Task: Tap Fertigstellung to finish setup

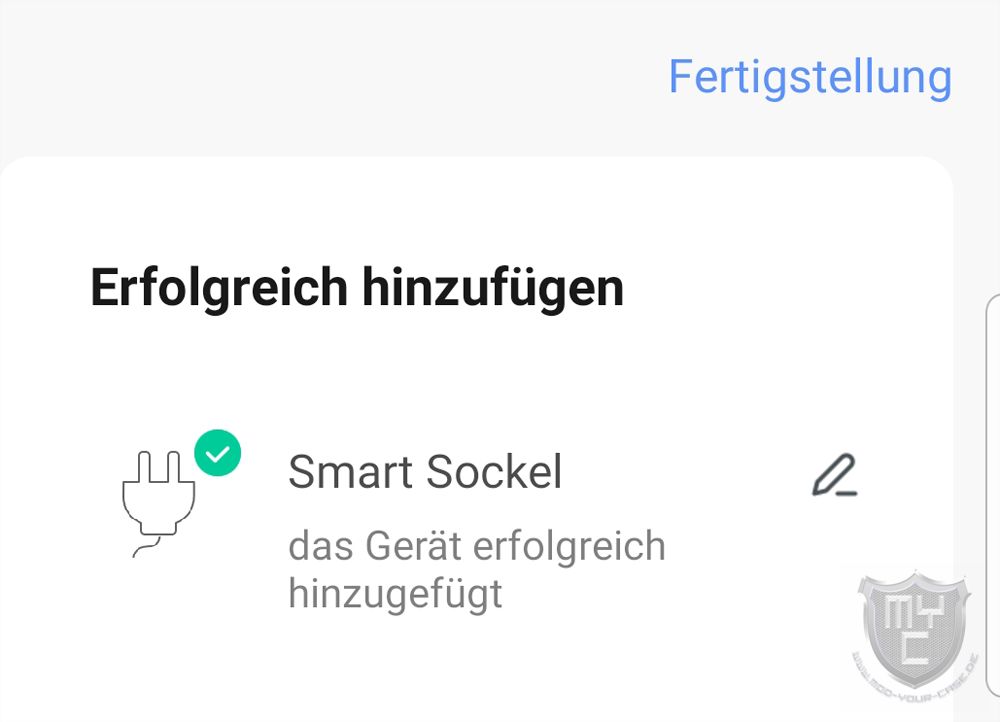Action: pos(809,77)
